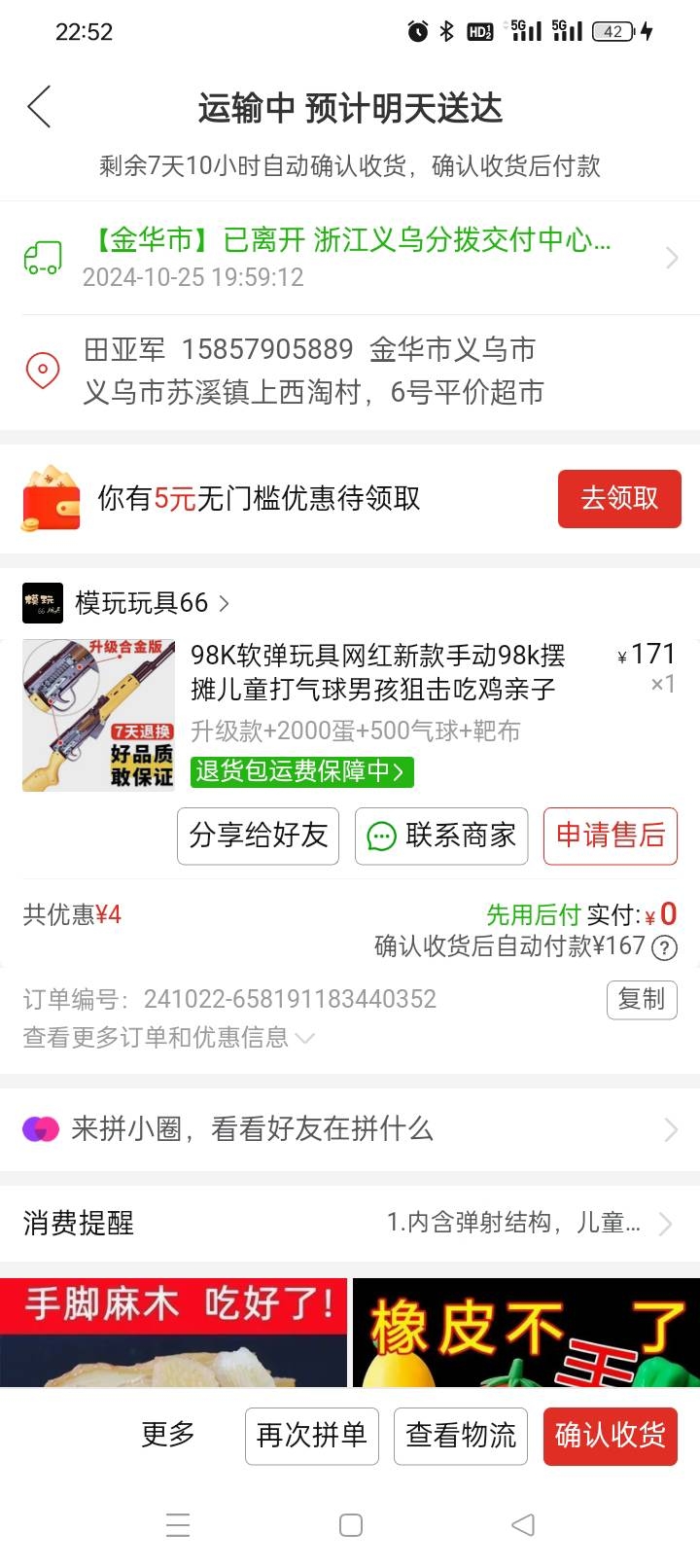Image resolution: width=700 pixels, height=1568 pixels.
Task: View shipping details via 查看物流
Action: 460,1435
